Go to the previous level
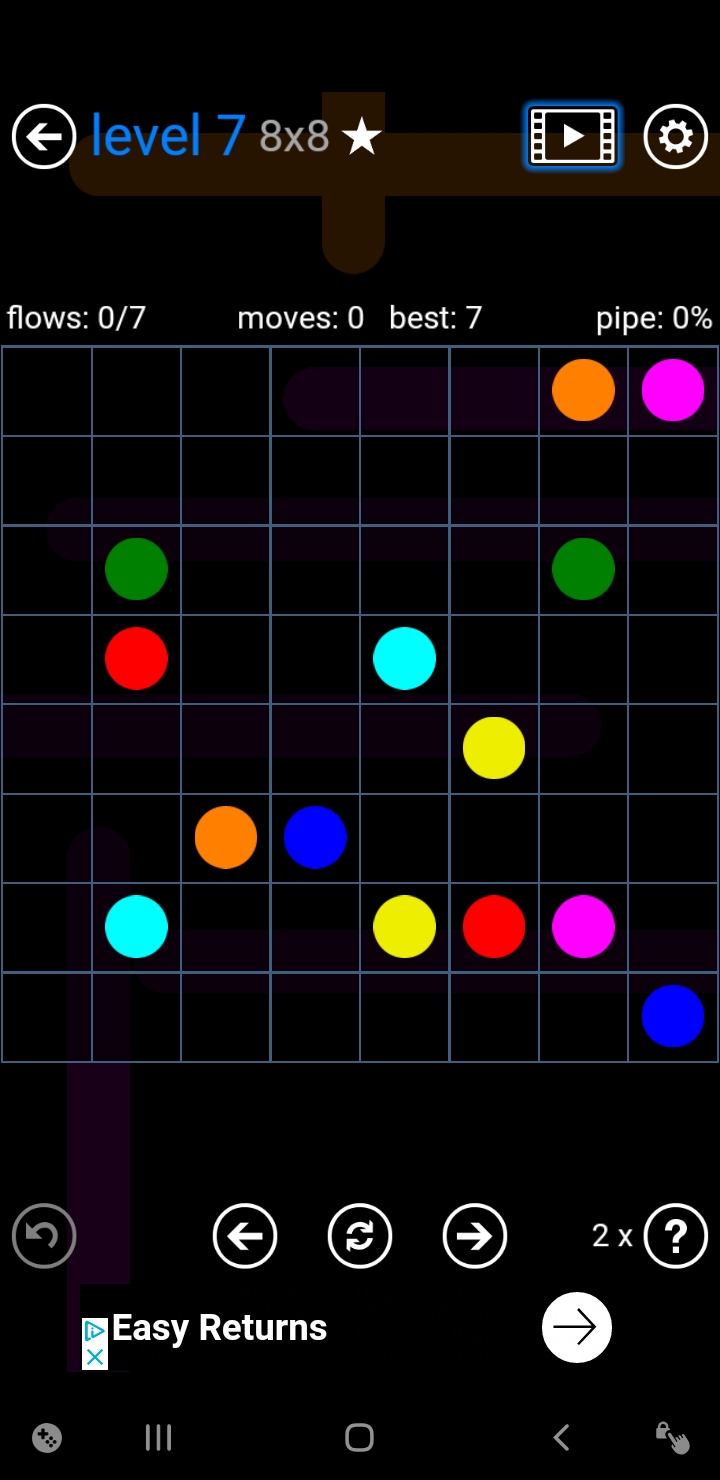The image size is (720, 1480). point(245,1236)
